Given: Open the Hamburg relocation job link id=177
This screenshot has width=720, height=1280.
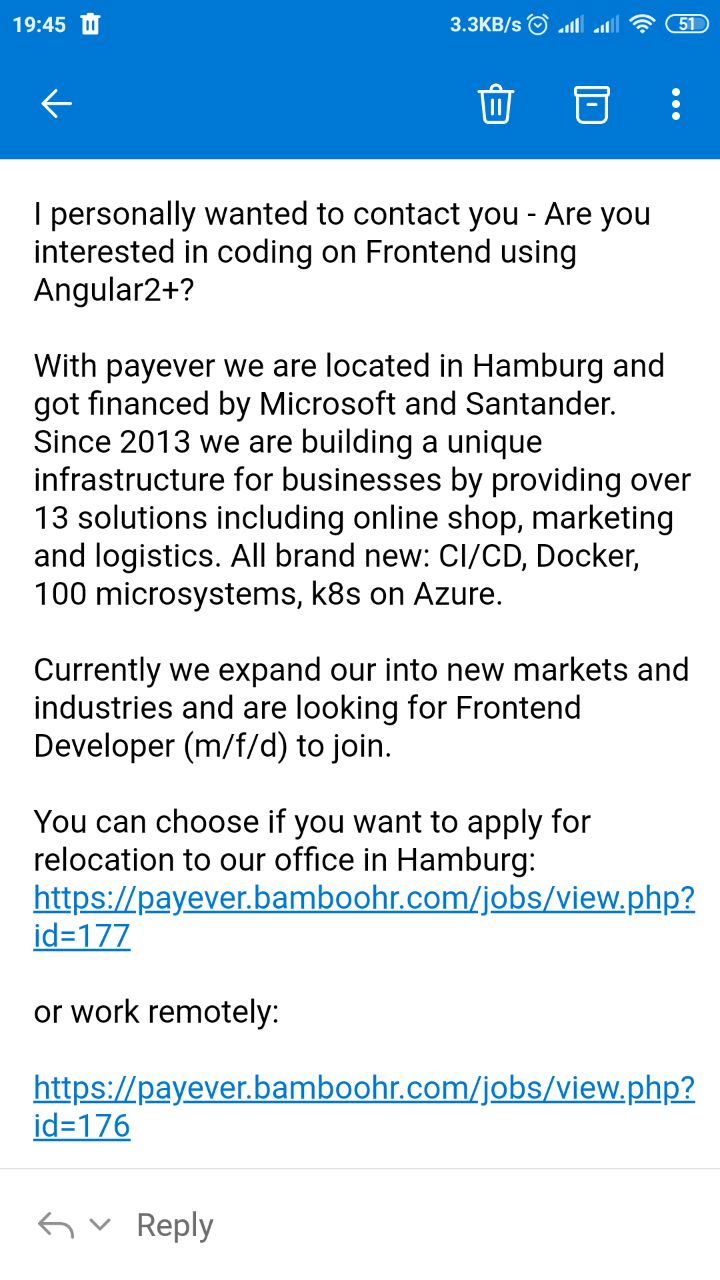Looking at the screenshot, I should (364, 916).
